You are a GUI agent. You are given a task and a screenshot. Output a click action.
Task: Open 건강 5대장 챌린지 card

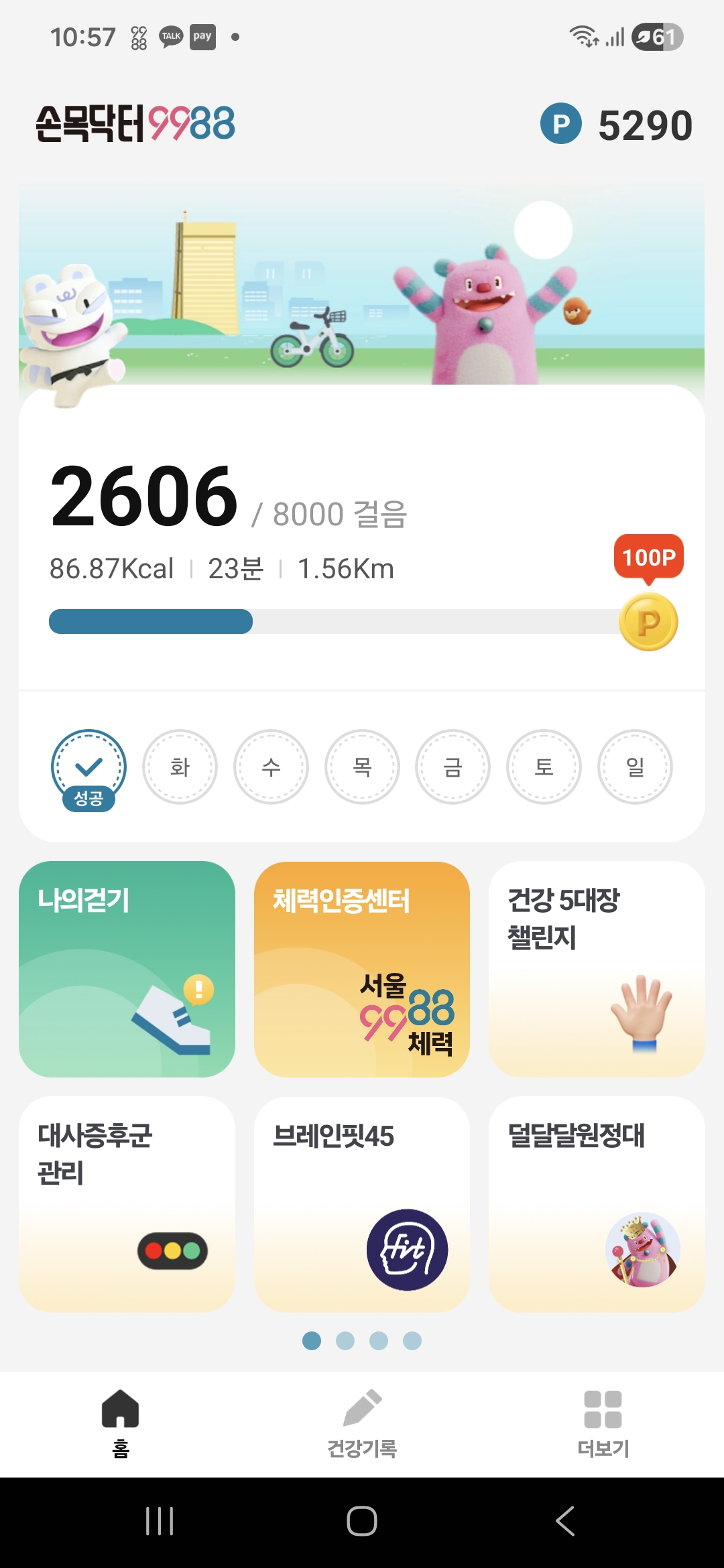coord(597,969)
